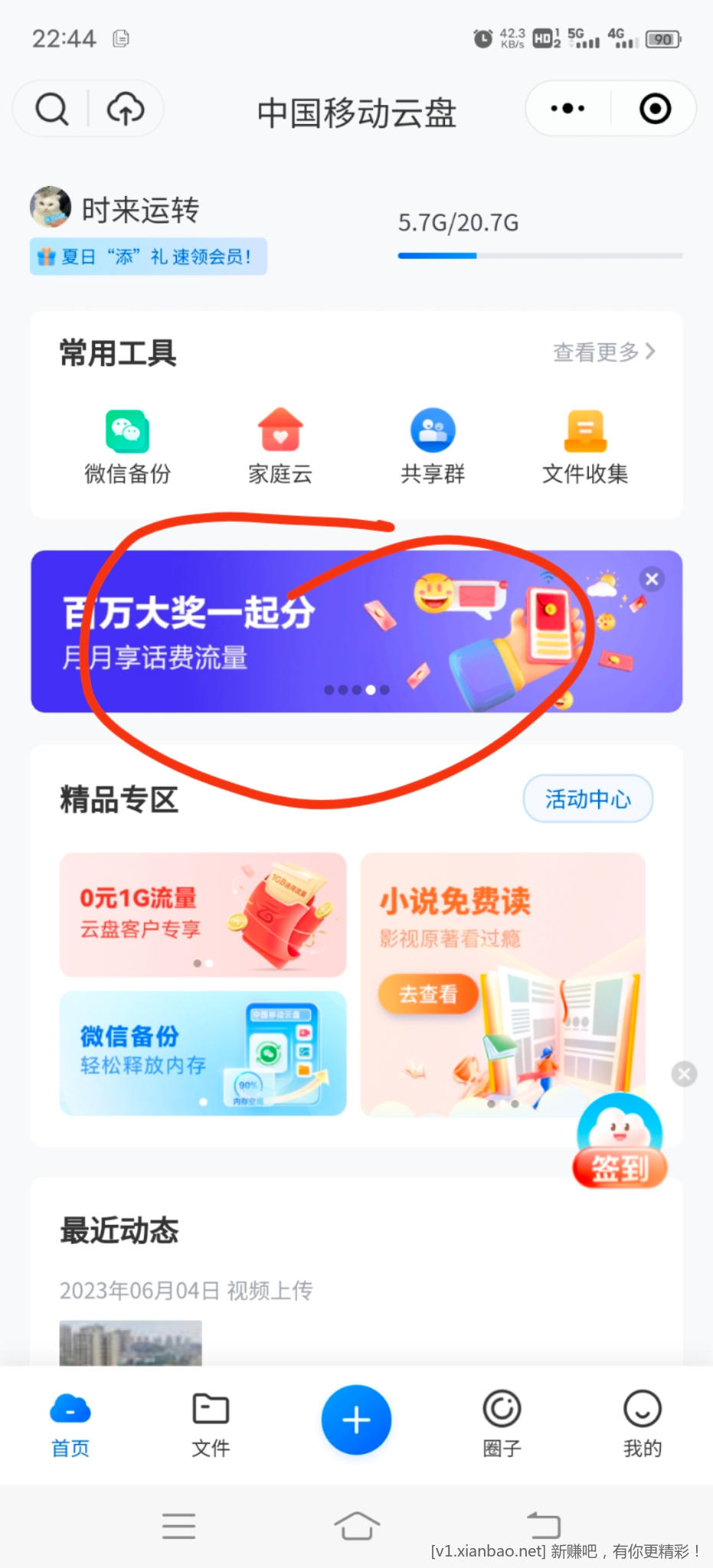The width and height of the screenshot is (713, 1568).
Task: Open 微信备份 轻松释放内存 card
Action: pyautogui.click(x=203, y=1053)
